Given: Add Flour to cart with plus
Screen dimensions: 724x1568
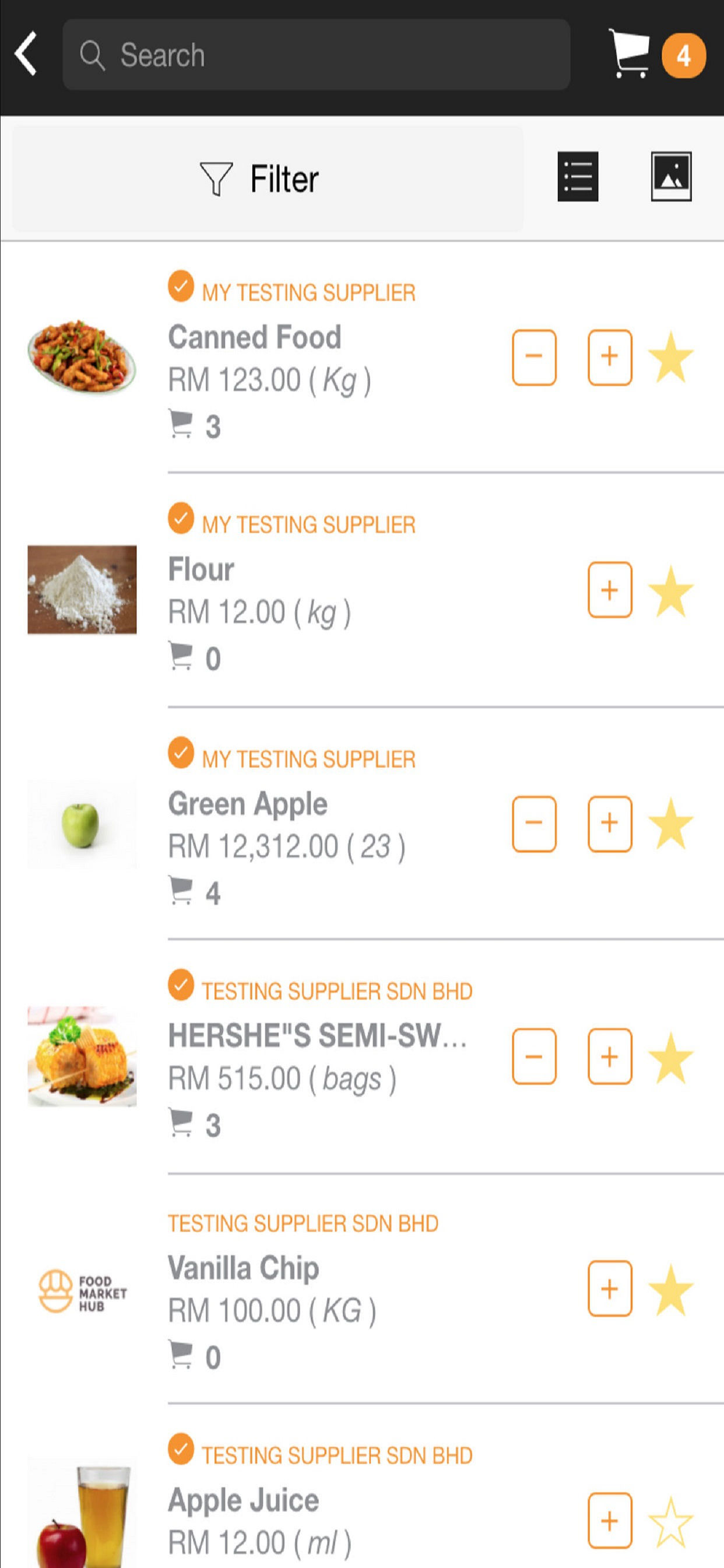Looking at the screenshot, I should (x=610, y=590).
